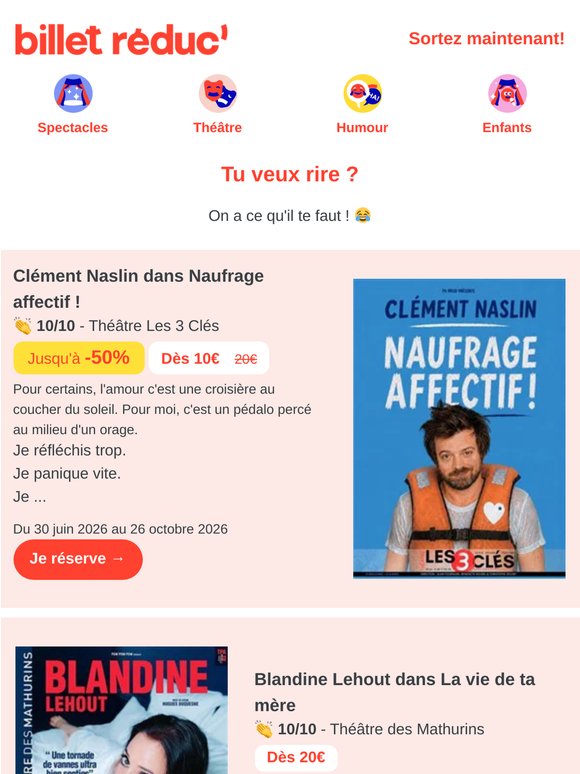Select the Enfants category
The image size is (580, 774).
(x=507, y=105)
